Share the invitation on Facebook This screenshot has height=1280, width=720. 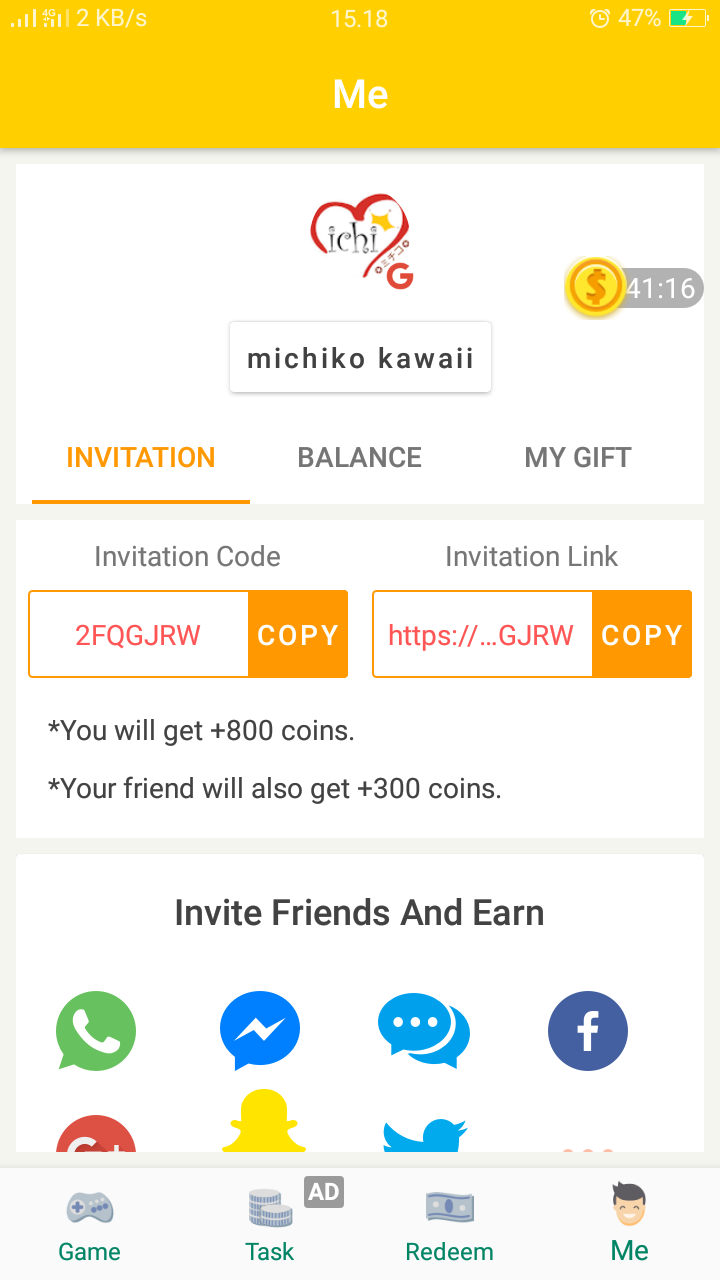(x=588, y=1031)
